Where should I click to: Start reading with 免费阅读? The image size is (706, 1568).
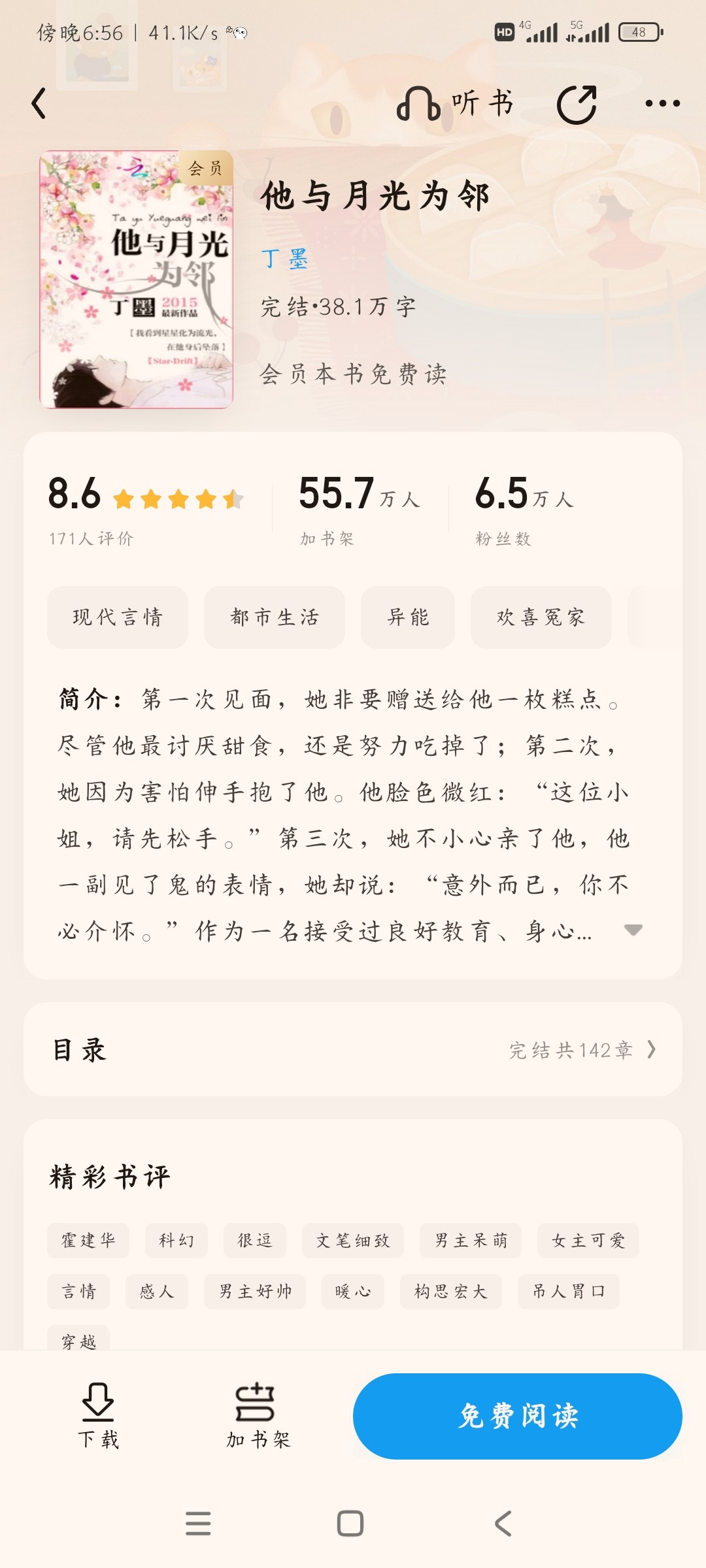tap(518, 1416)
